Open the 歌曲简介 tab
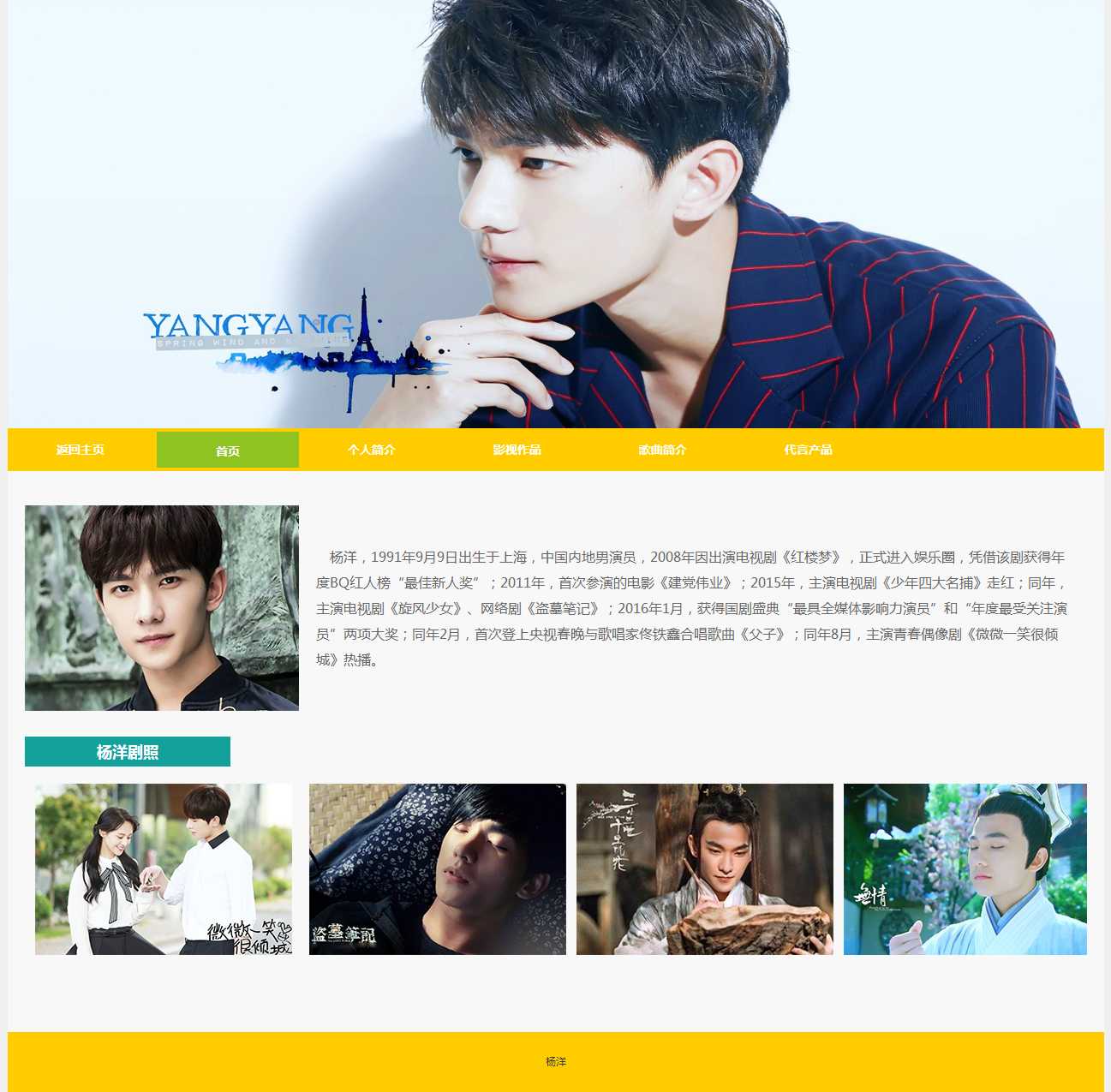1111x1092 pixels. coord(662,450)
